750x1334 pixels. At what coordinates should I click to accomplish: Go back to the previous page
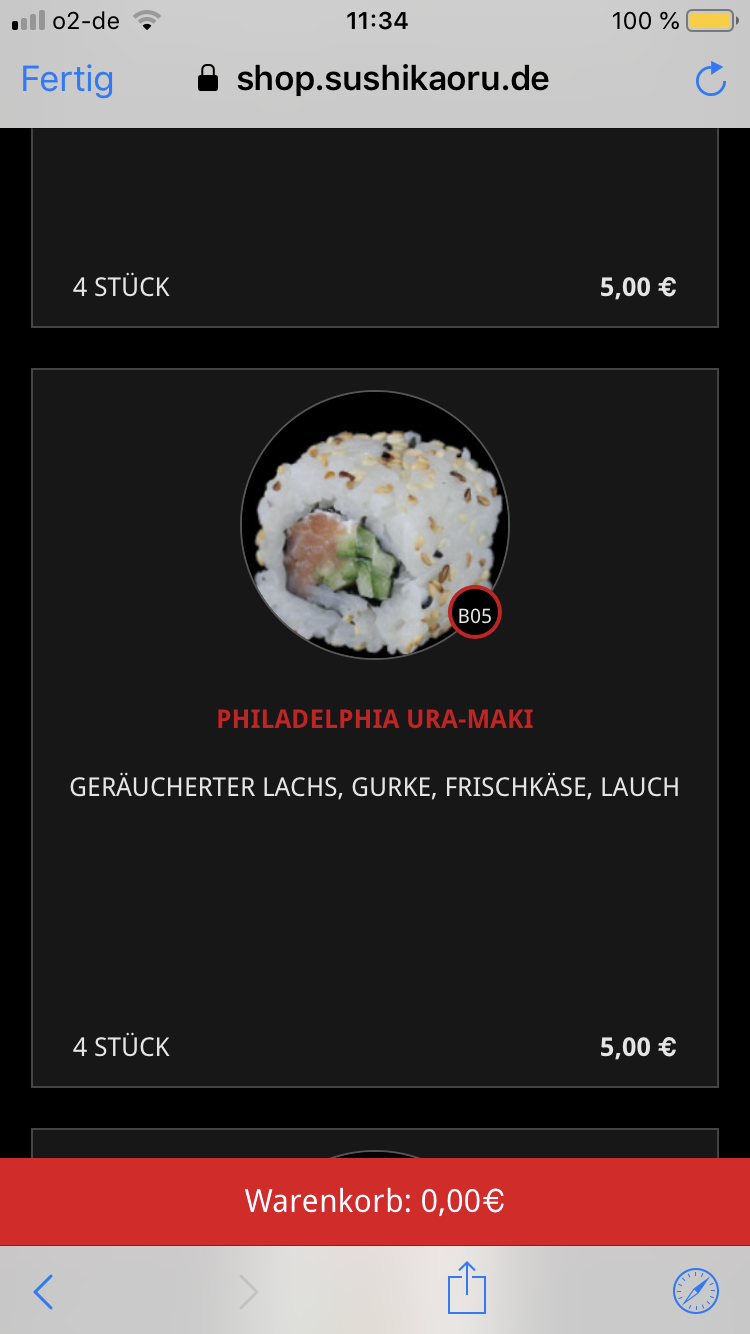point(44,1292)
